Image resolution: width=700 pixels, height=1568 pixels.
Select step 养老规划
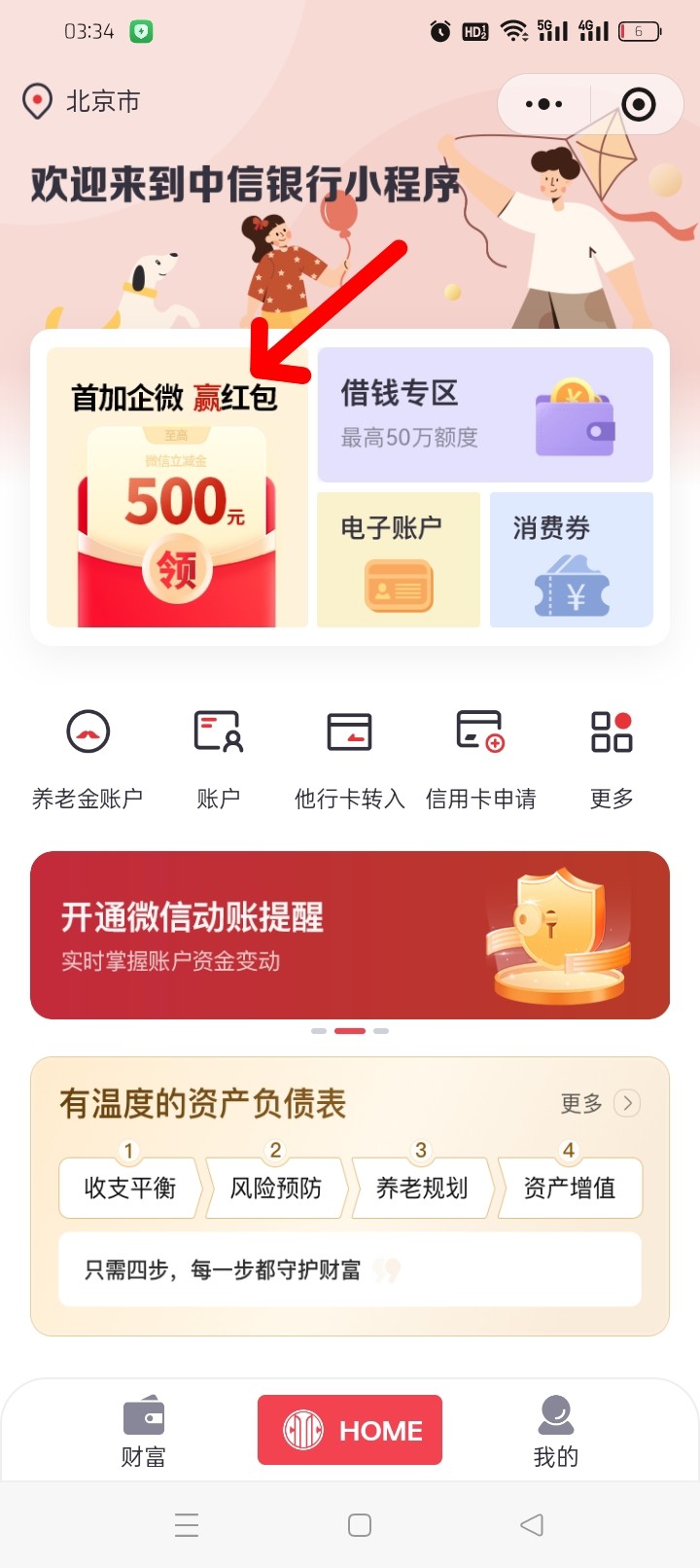tap(422, 1188)
